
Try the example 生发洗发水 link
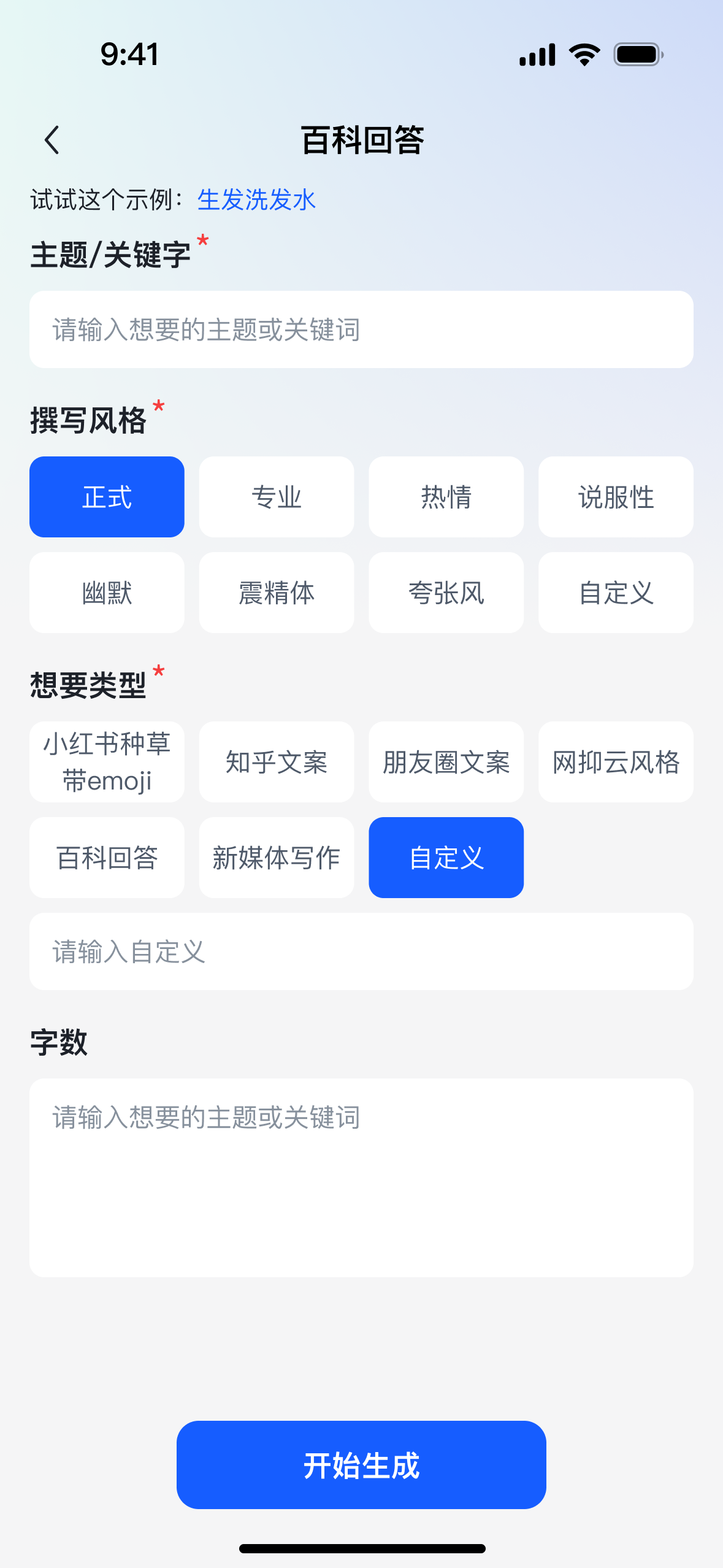pyautogui.click(x=256, y=200)
